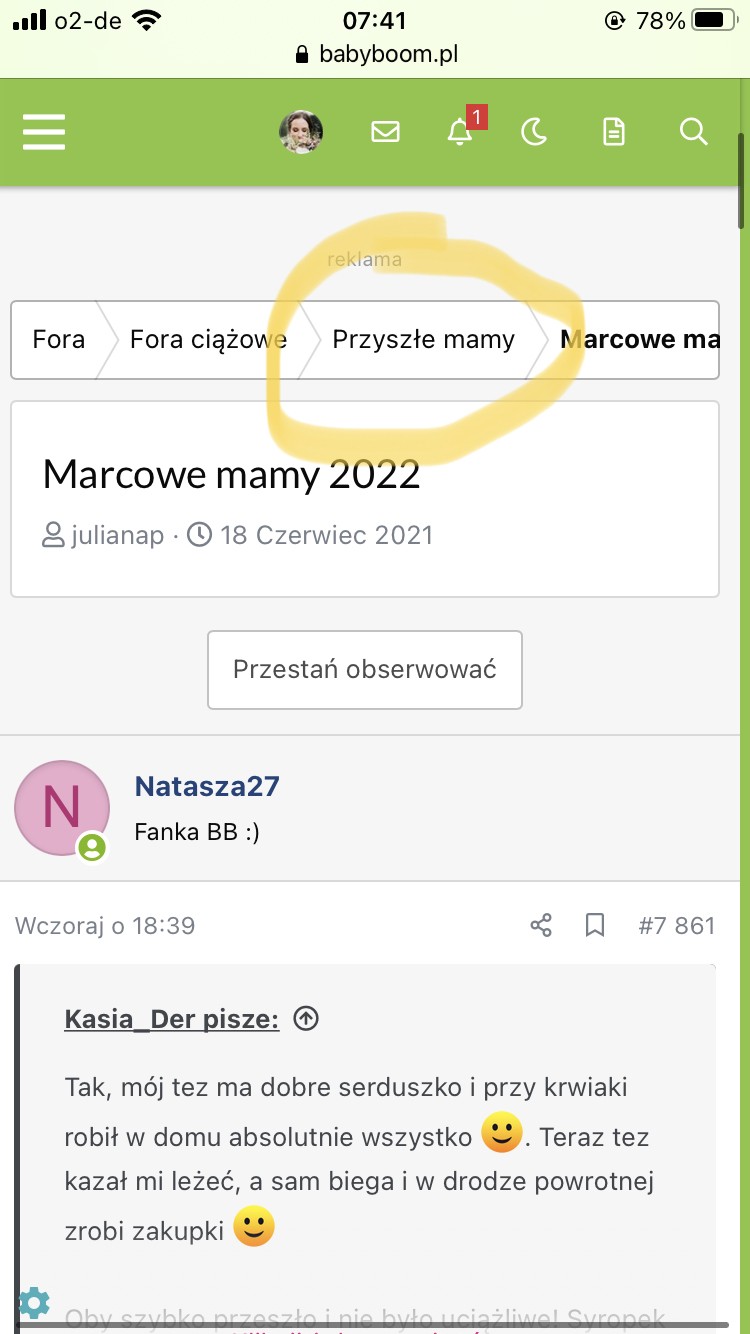Viewport: 750px width, 1334px height.
Task: Open the document icon in header
Action: point(613,132)
